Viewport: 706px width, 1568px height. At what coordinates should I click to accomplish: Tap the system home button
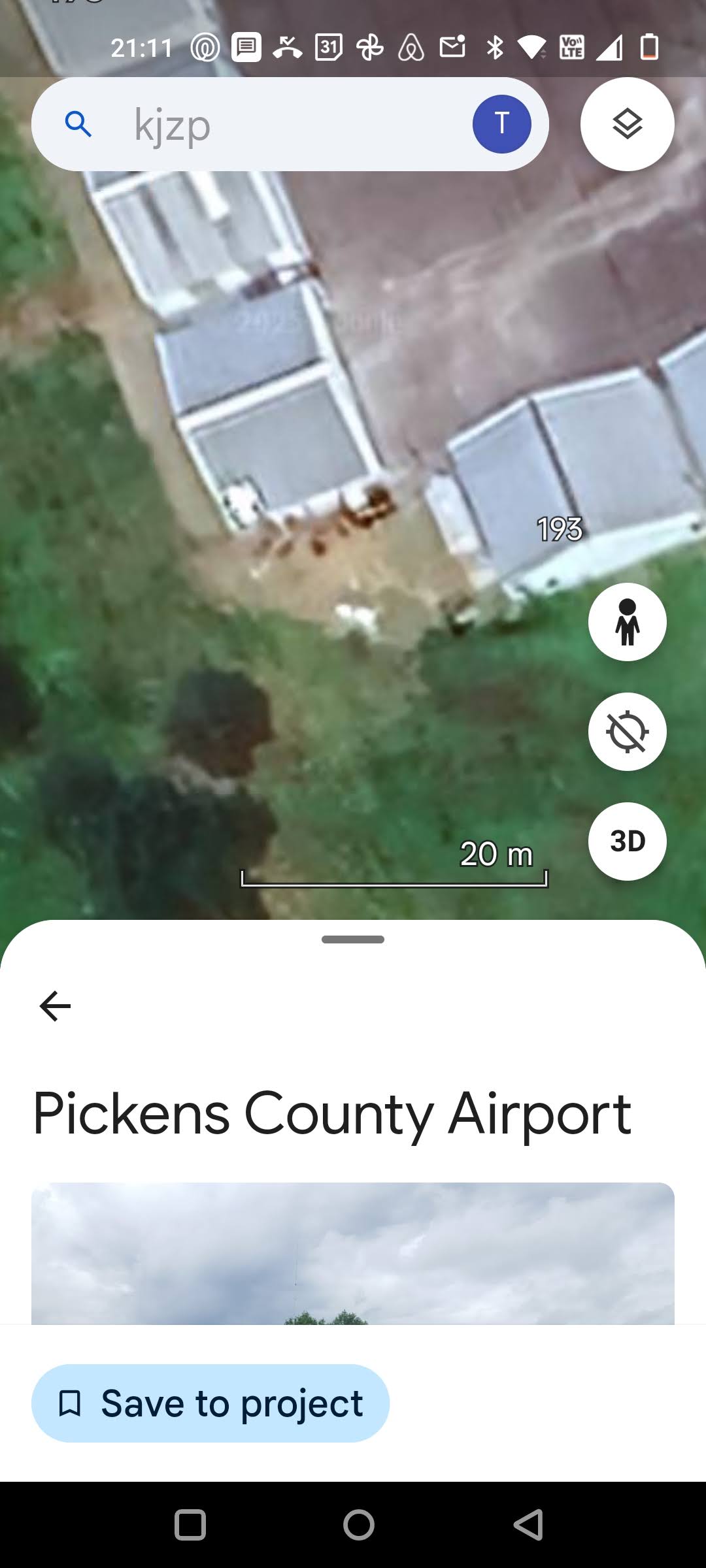coord(359,1525)
